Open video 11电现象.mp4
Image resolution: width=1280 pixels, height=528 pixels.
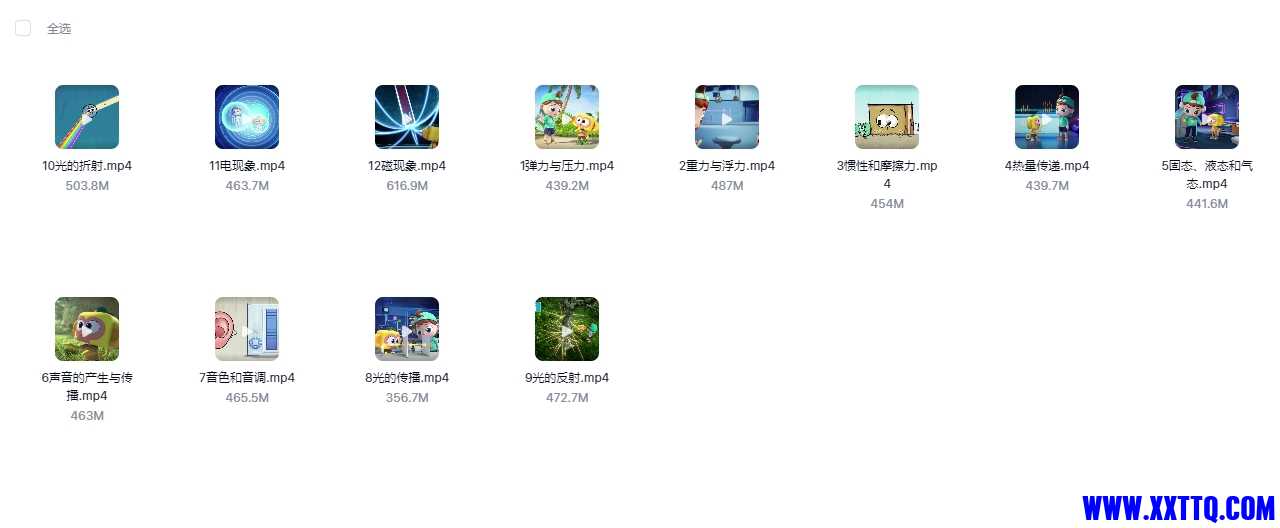[x=247, y=117]
